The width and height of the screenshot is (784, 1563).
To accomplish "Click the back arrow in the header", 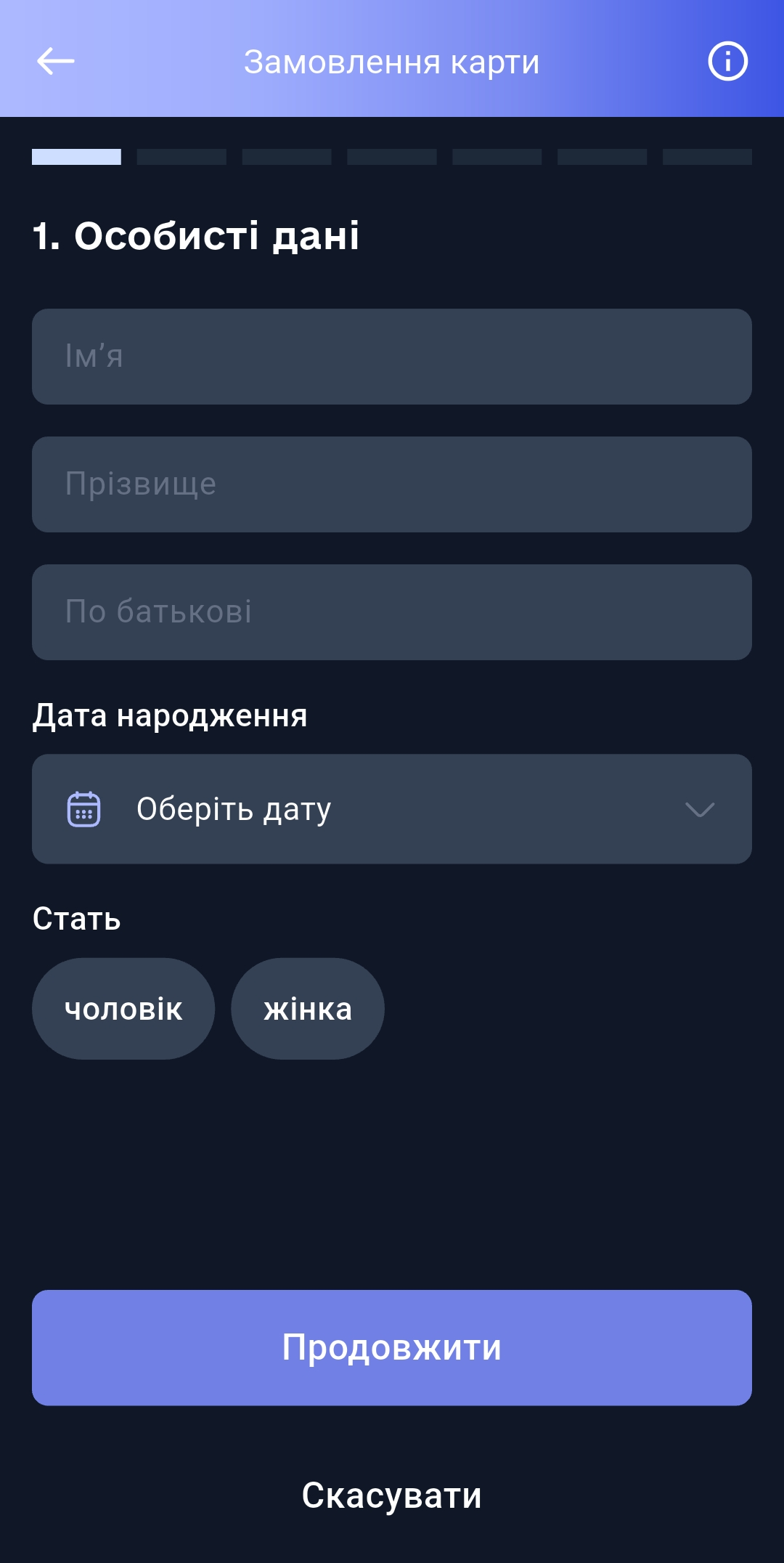I will (x=54, y=61).
